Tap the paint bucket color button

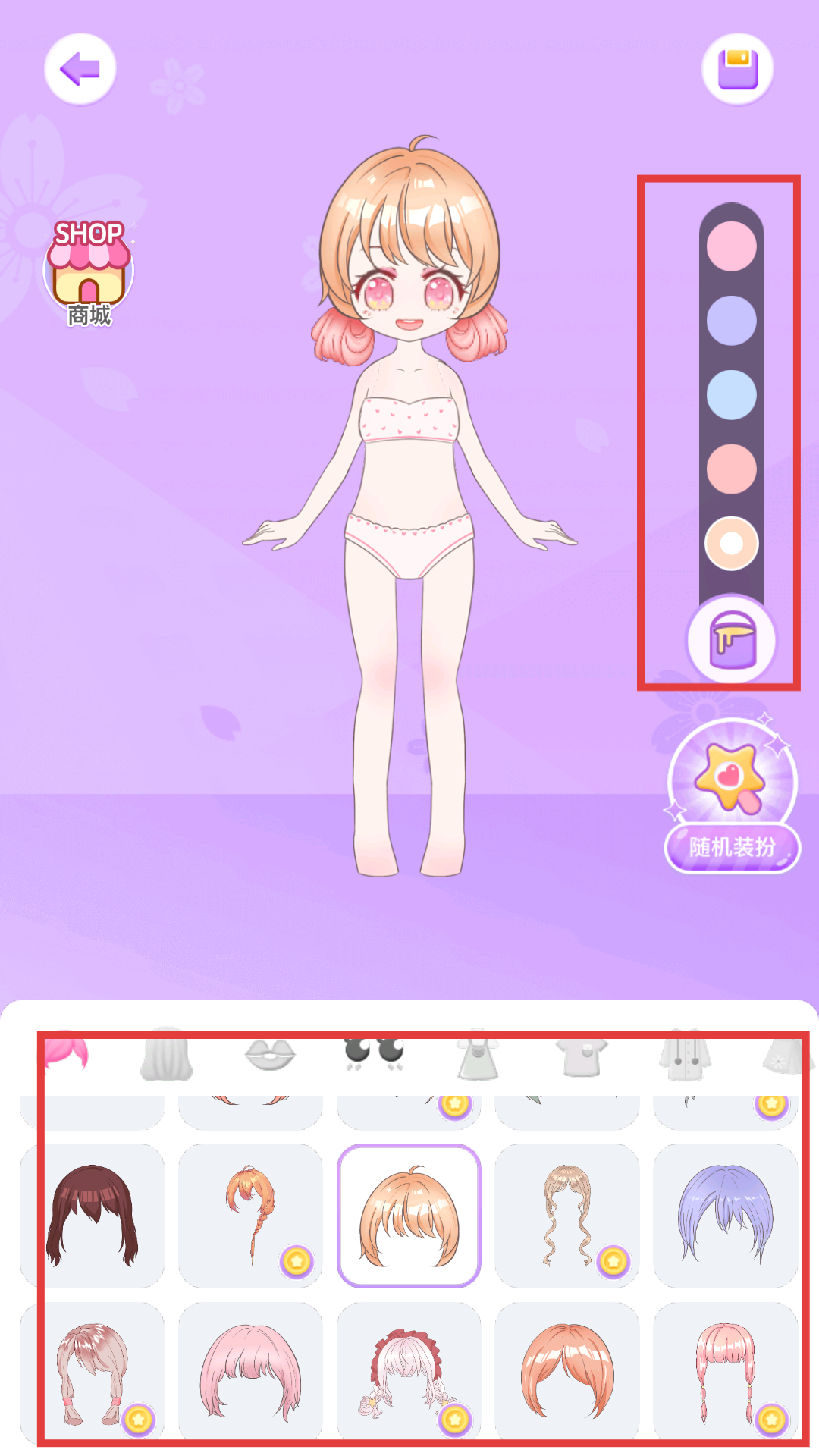731,641
